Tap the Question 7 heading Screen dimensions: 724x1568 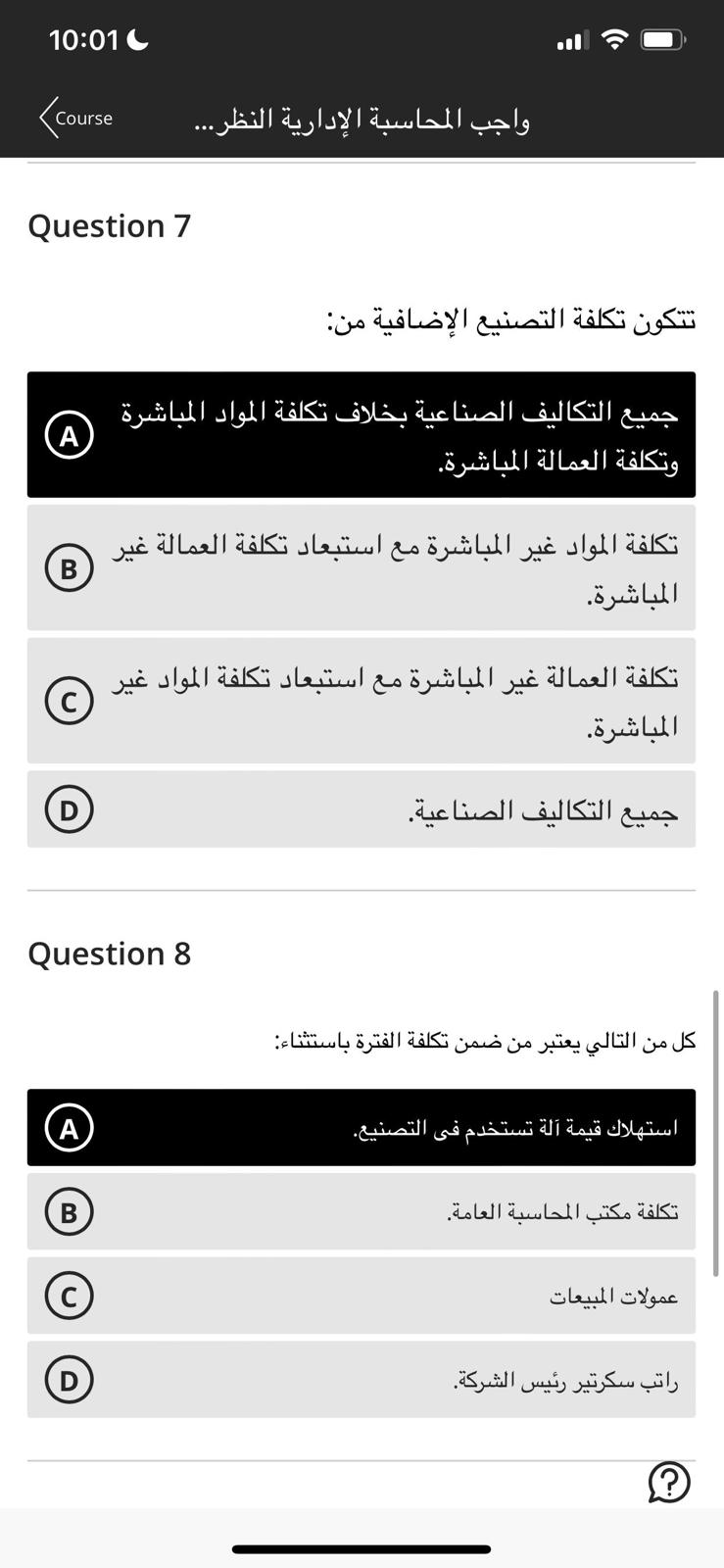pyautogui.click(x=109, y=225)
